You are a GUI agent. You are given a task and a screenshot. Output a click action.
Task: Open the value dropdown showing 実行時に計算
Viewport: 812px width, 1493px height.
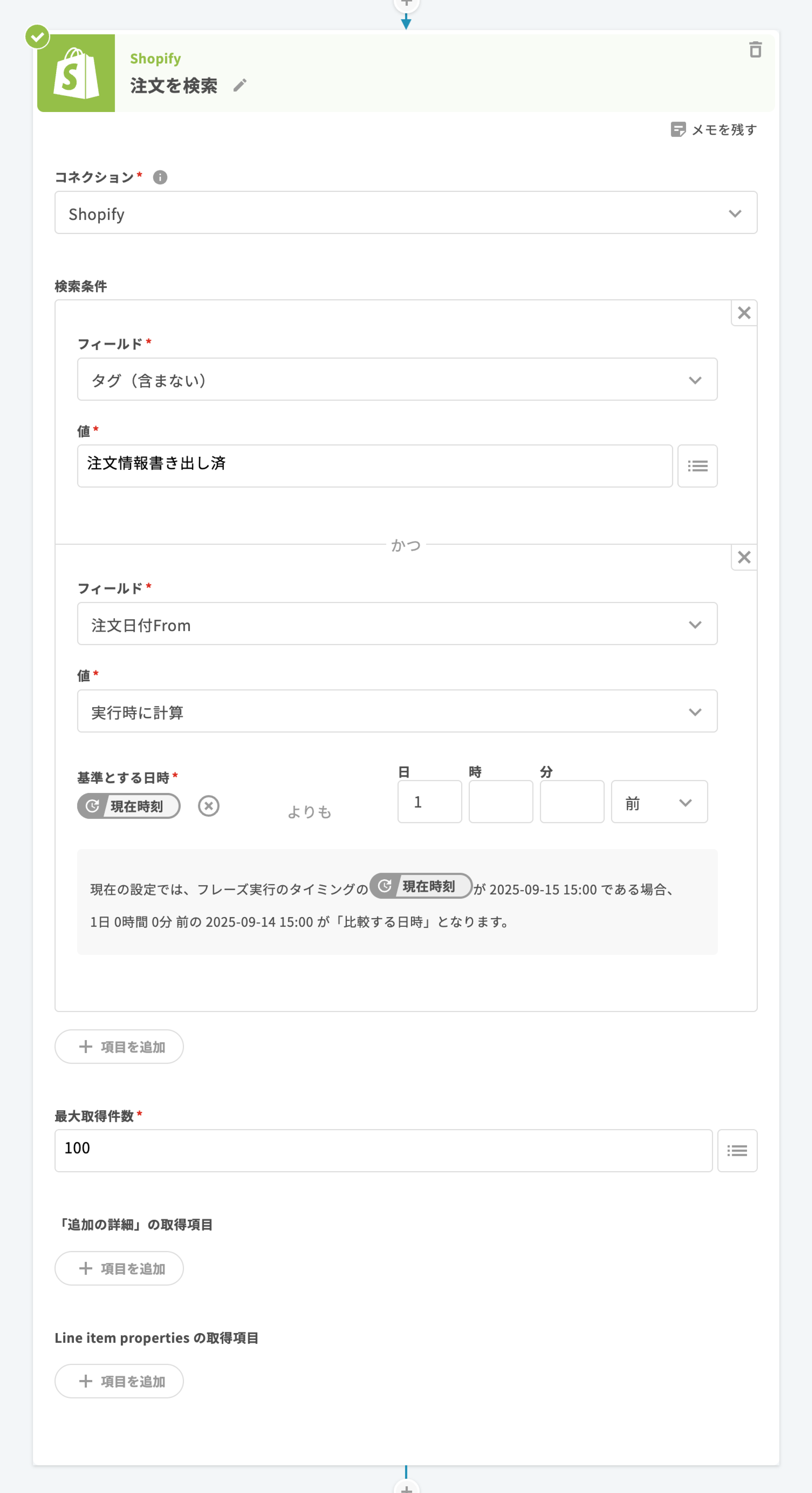point(397,711)
